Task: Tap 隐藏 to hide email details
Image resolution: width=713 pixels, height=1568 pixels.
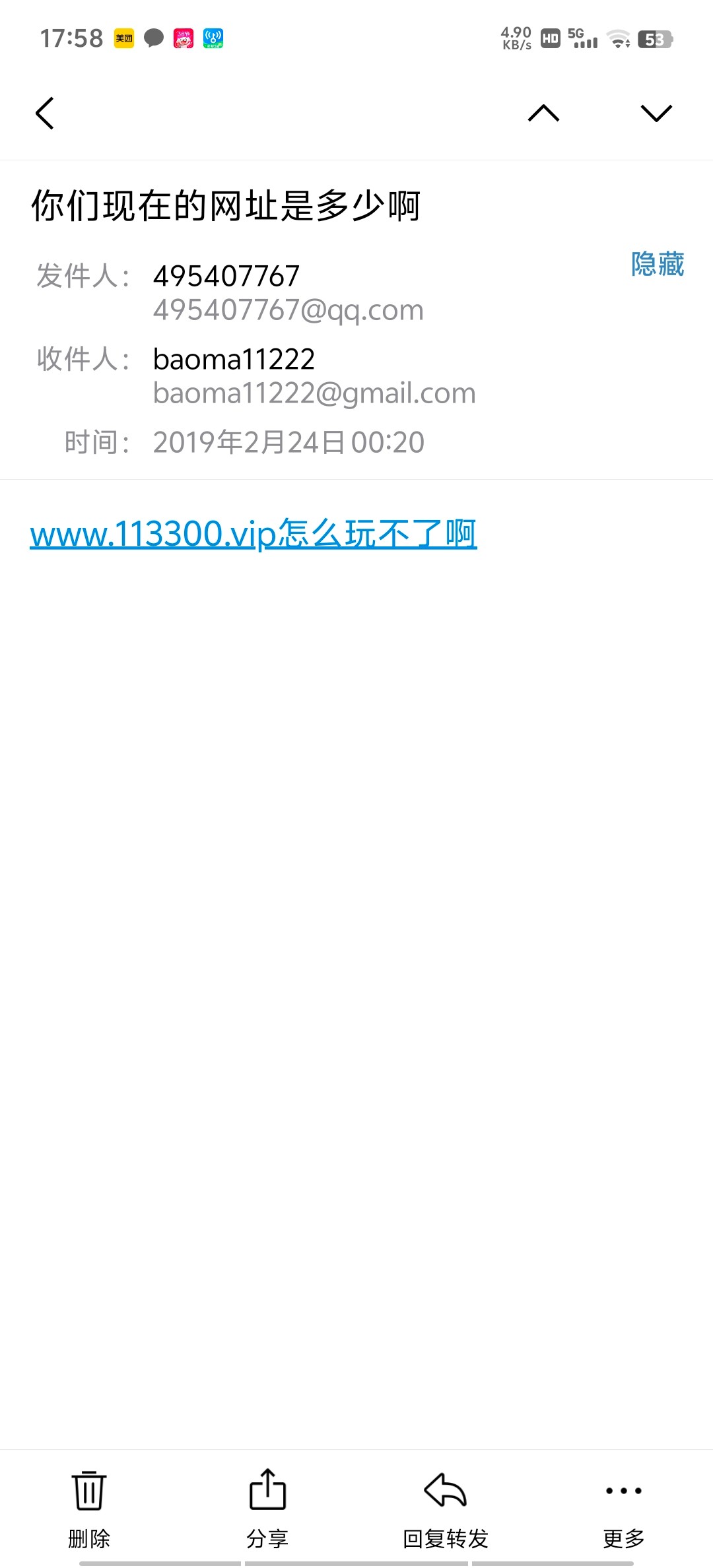Action: pyautogui.click(x=658, y=264)
